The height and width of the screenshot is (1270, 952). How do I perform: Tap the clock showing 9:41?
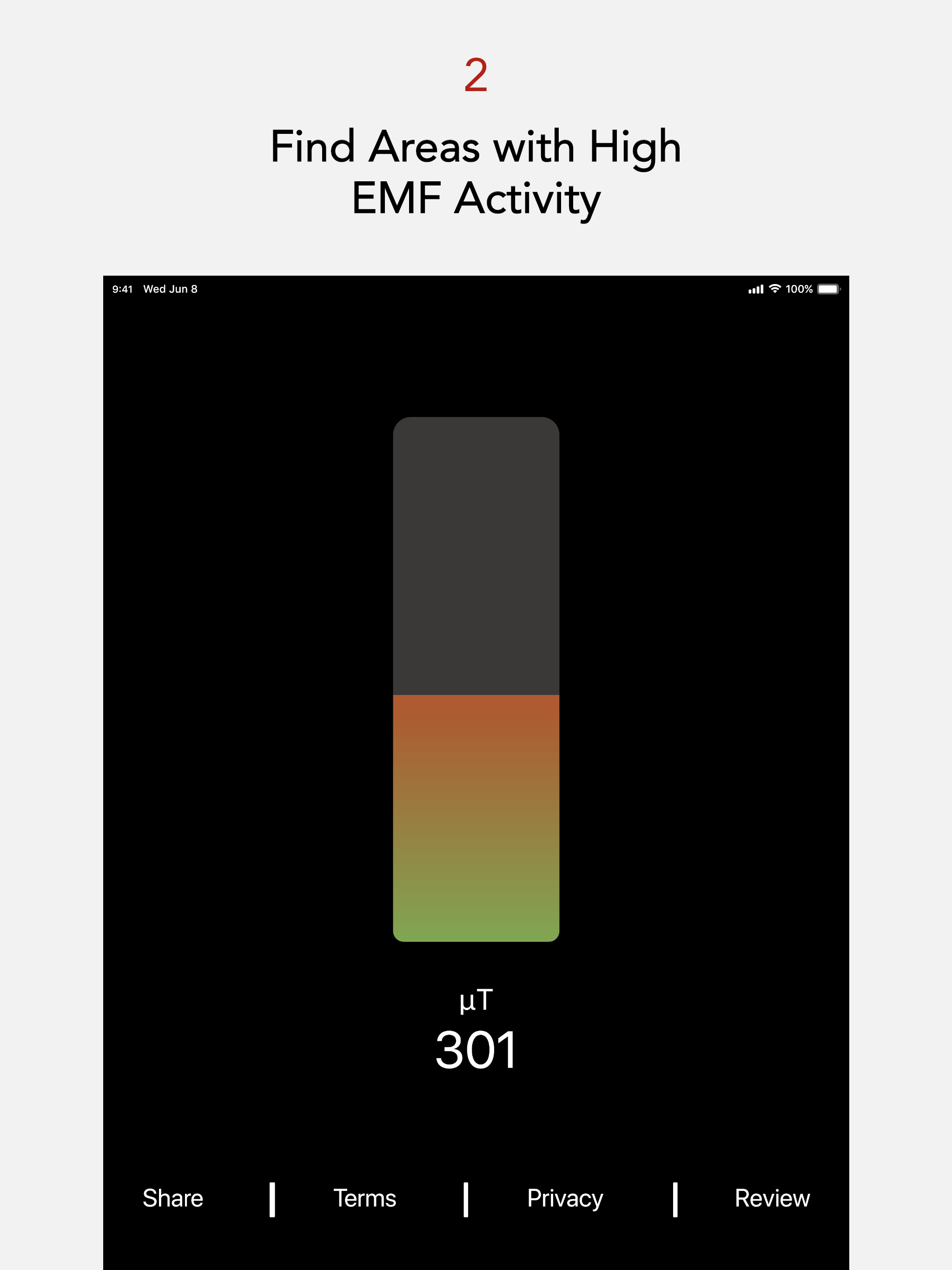pyautogui.click(x=121, y=289)
